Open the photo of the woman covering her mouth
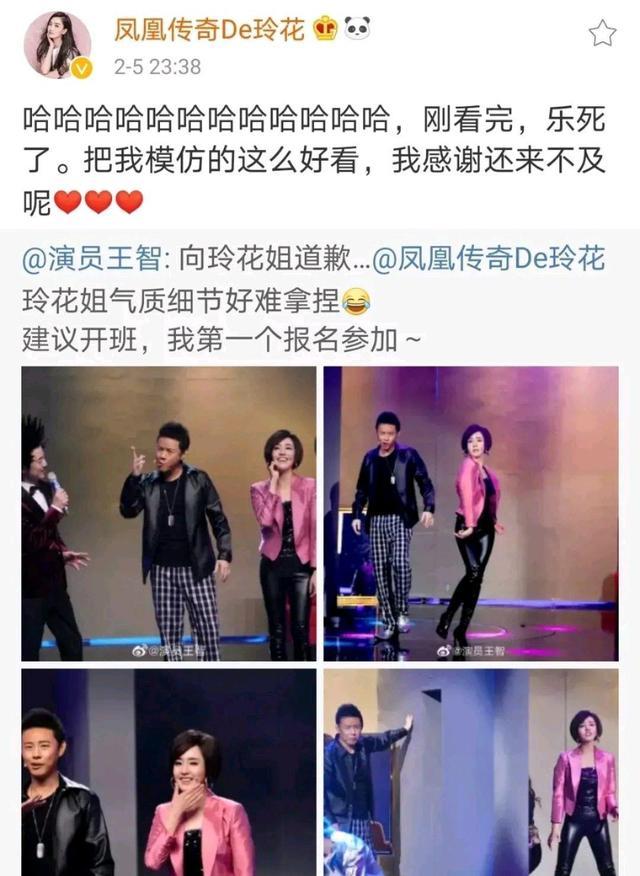Image resolution: width=640 pixels, height=876 pixels. (x=168, y=772)
